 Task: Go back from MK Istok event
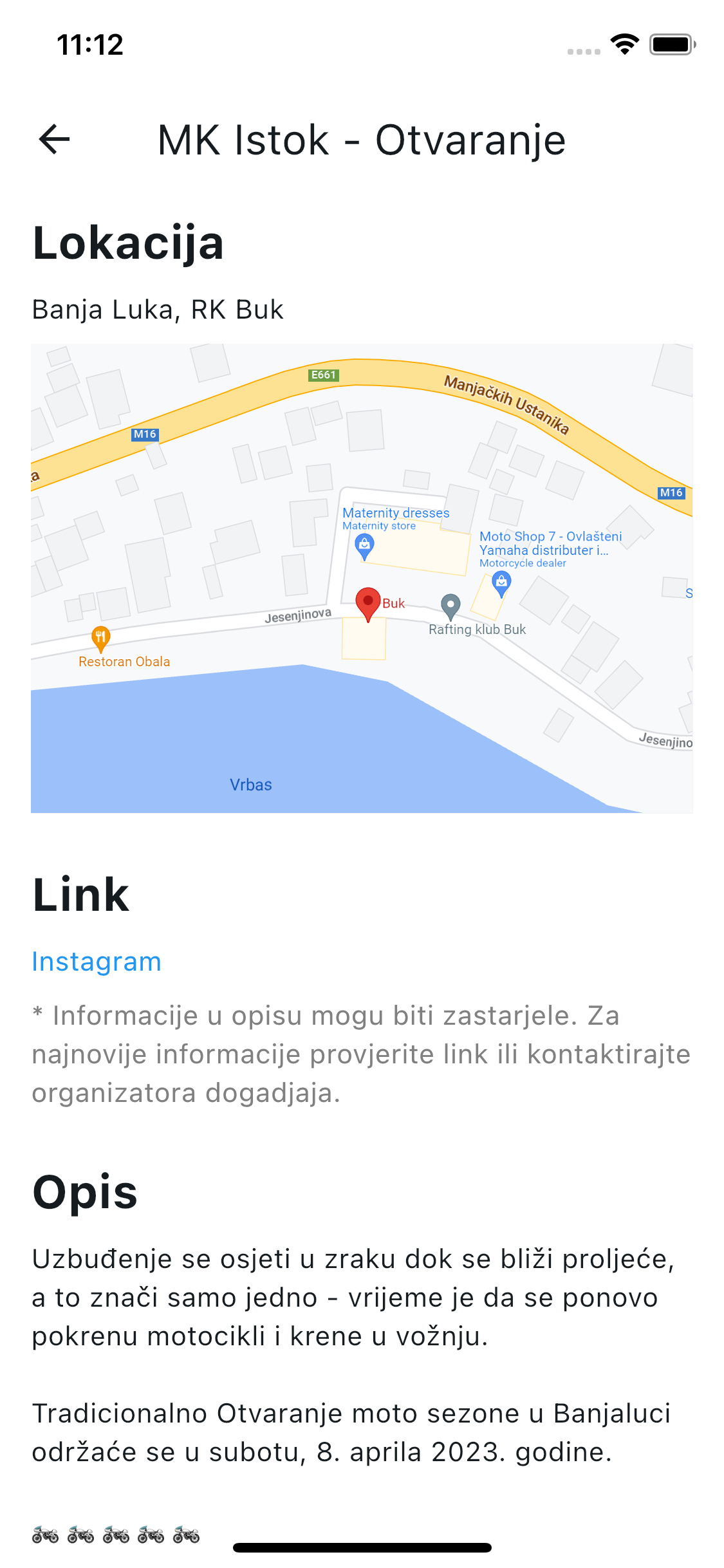55,140
